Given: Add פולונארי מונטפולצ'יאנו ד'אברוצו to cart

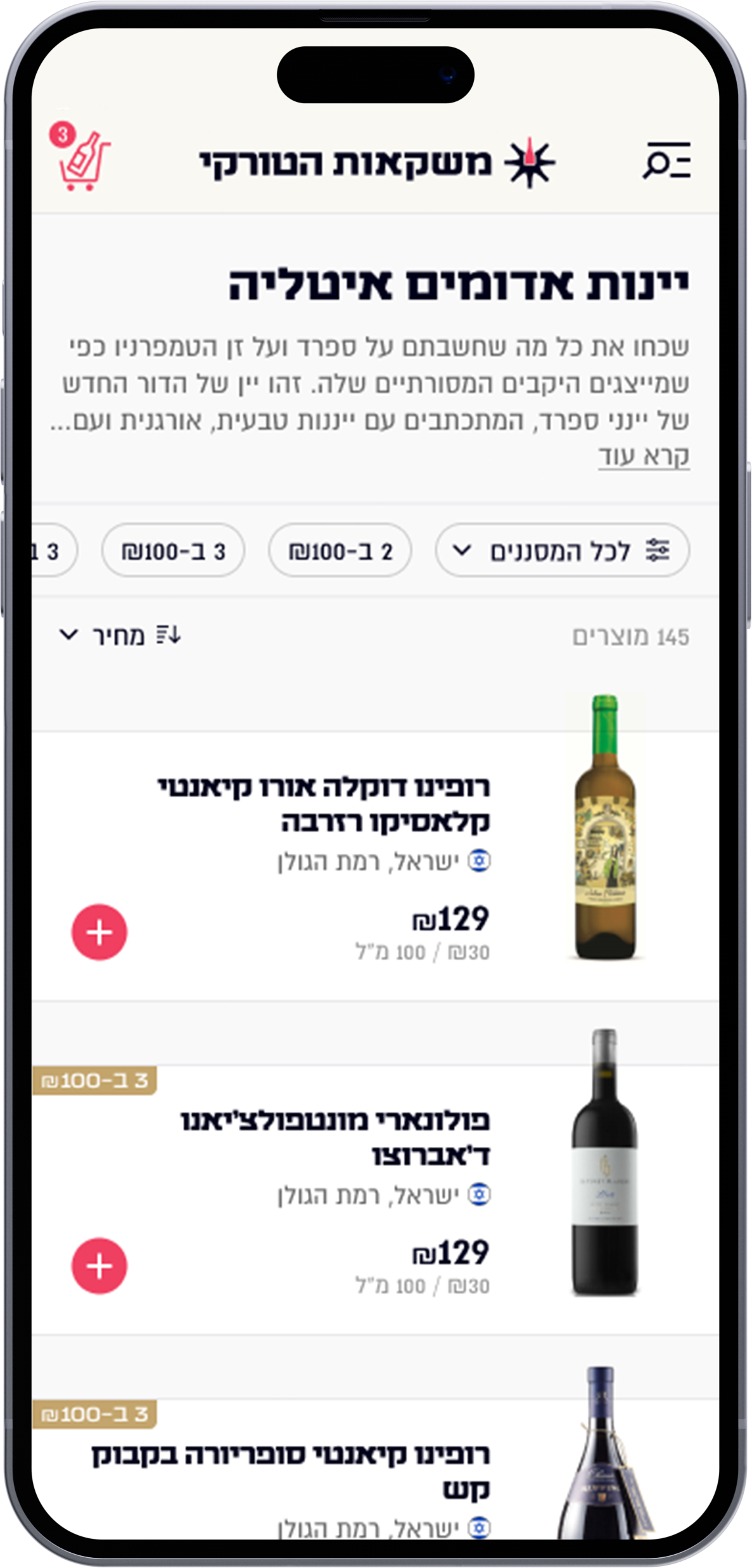Looking at the screenshot, I should pos(99,1266).
